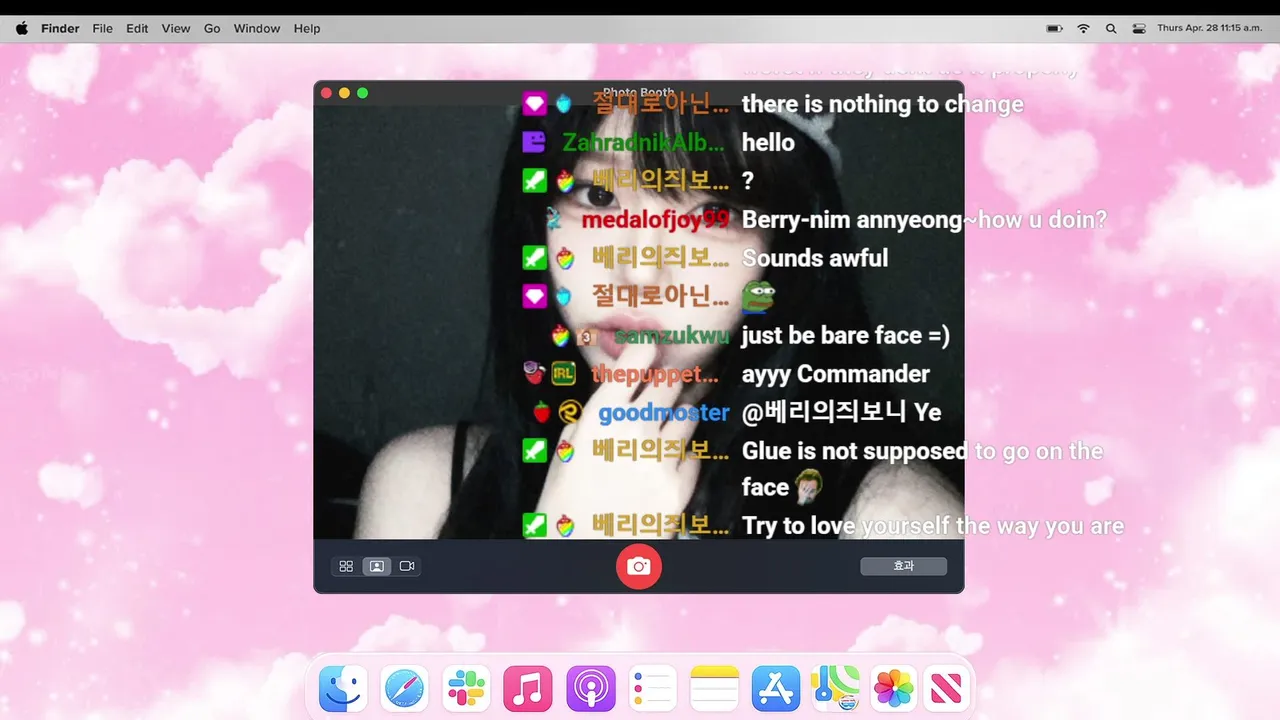Screen dimensions: 1280x720
Task: Open the Window menu
Action: coord(257,28)
